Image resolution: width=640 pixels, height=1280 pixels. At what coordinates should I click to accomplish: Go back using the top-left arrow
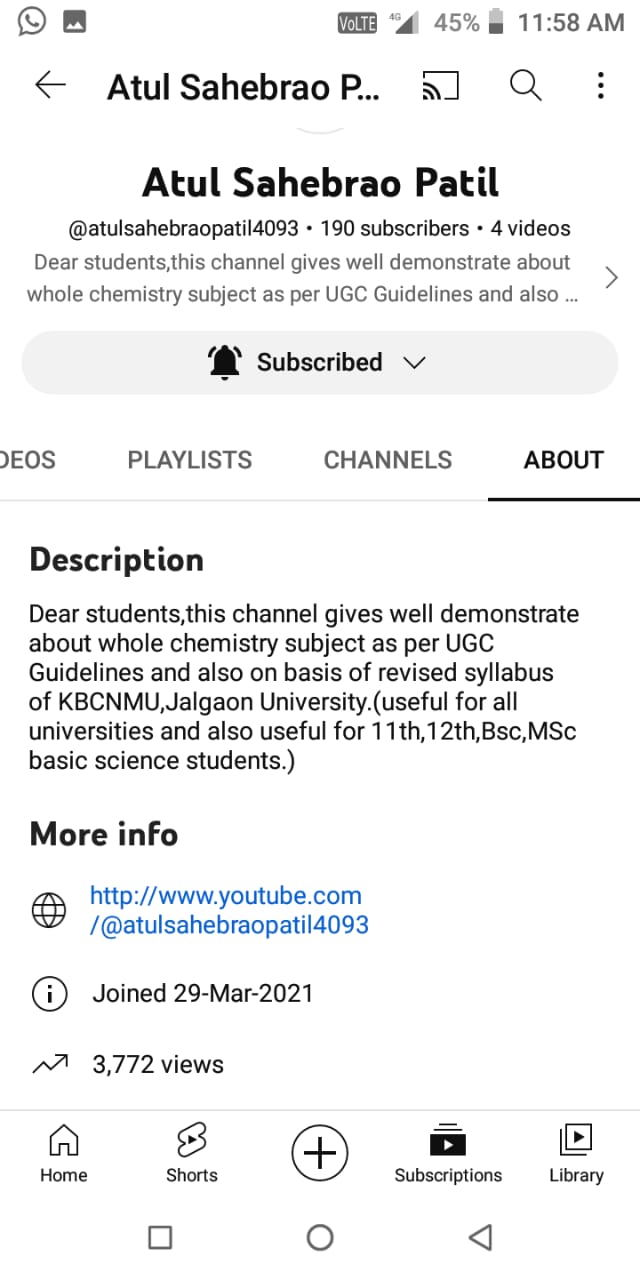[x=50, y=86]
